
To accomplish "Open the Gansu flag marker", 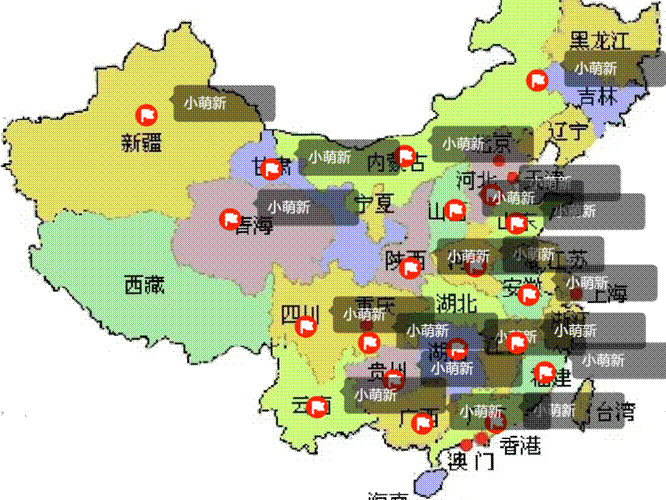I will (x=272, y=167).
